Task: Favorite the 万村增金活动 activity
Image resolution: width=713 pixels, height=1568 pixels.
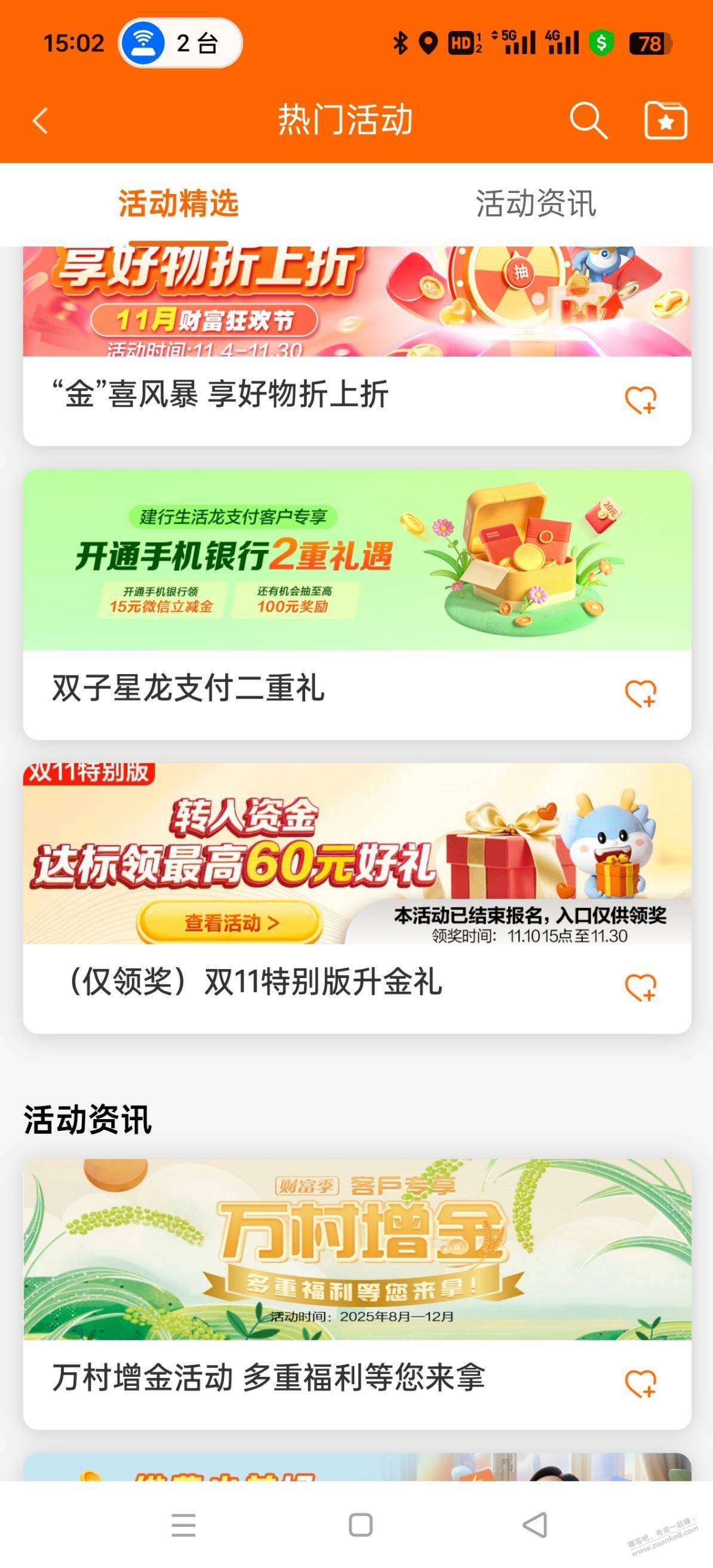Action: [x=641, y=1383]
